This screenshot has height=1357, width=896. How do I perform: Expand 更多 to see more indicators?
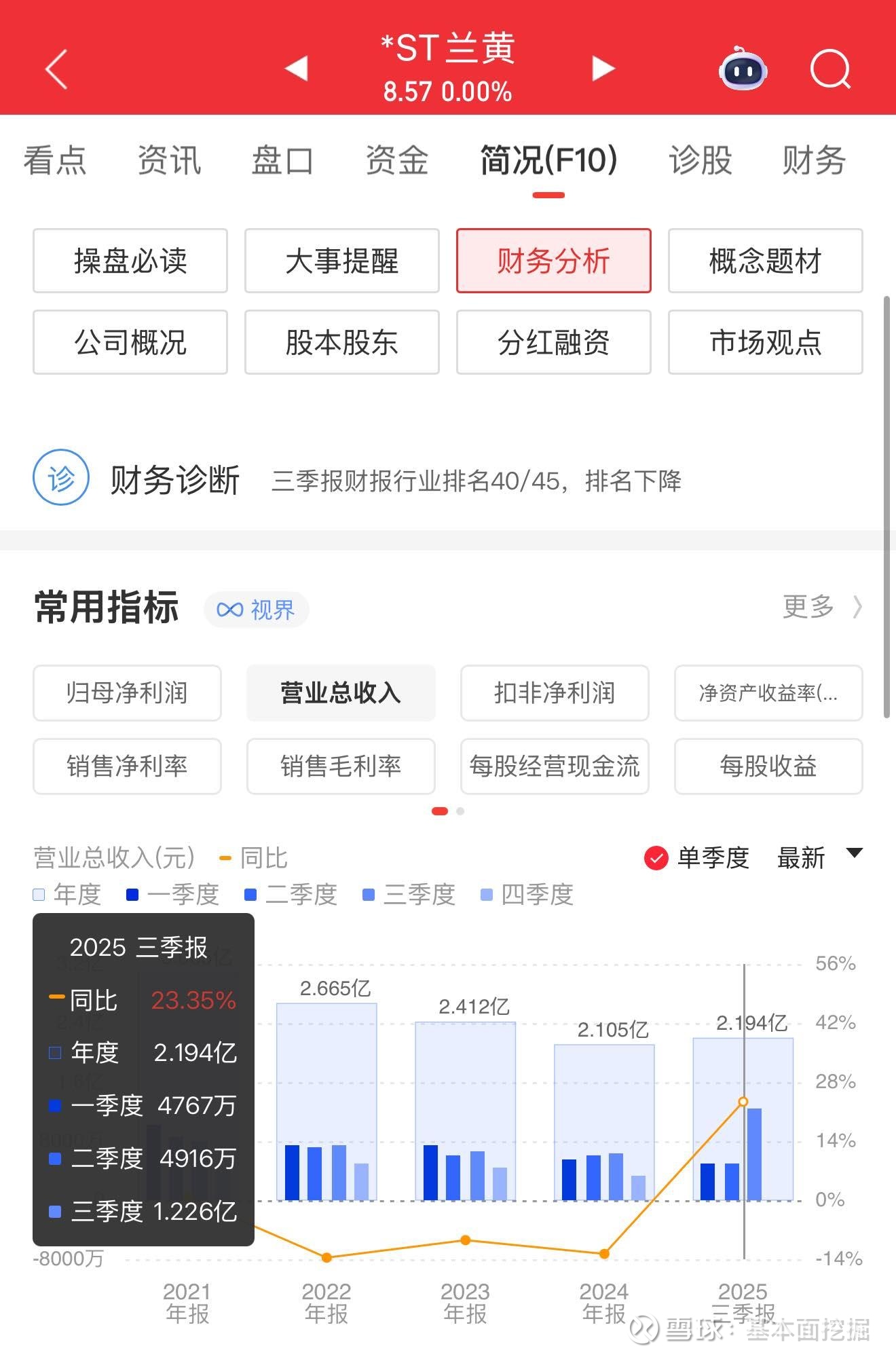click(822, 608)
